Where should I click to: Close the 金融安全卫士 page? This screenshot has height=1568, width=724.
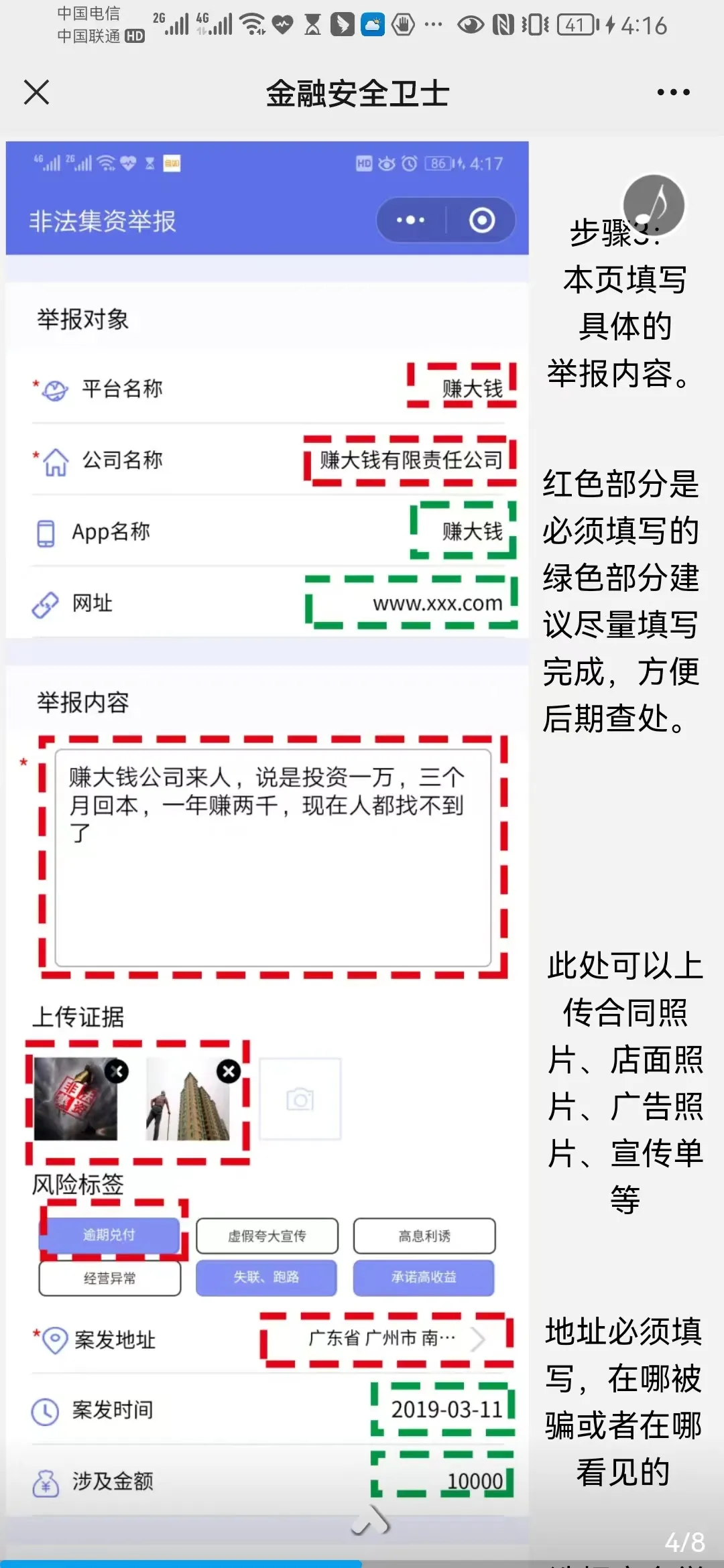coord(36,92)
